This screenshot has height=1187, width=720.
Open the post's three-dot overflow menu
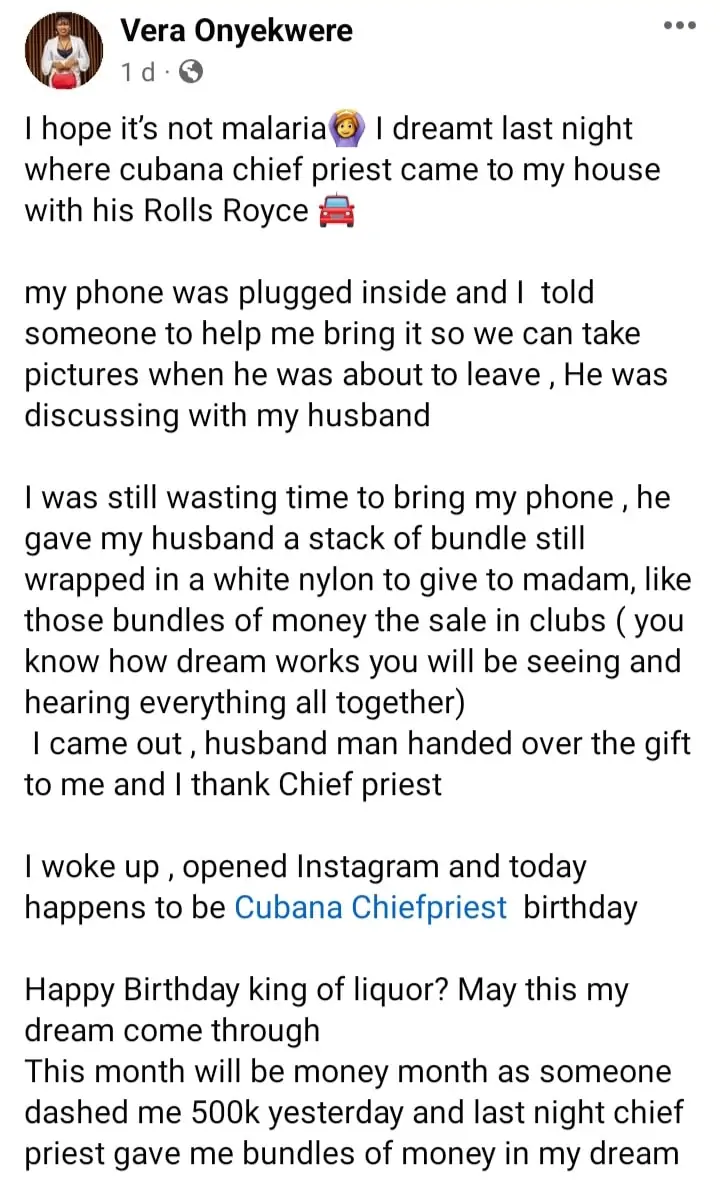[680, 25]
